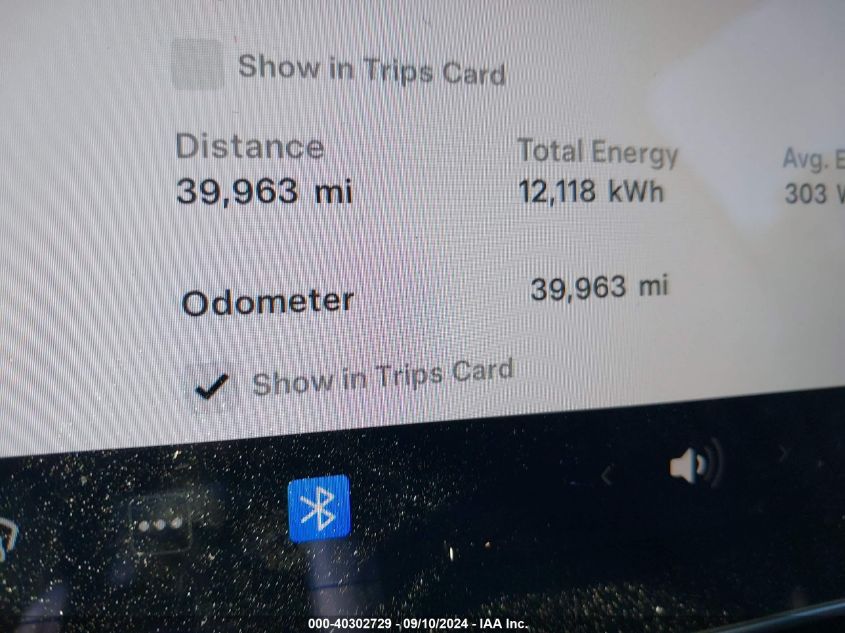This screenshot has width=845, height=633.
Task: Open the Bluetooth app
Action: coord(319,509)
